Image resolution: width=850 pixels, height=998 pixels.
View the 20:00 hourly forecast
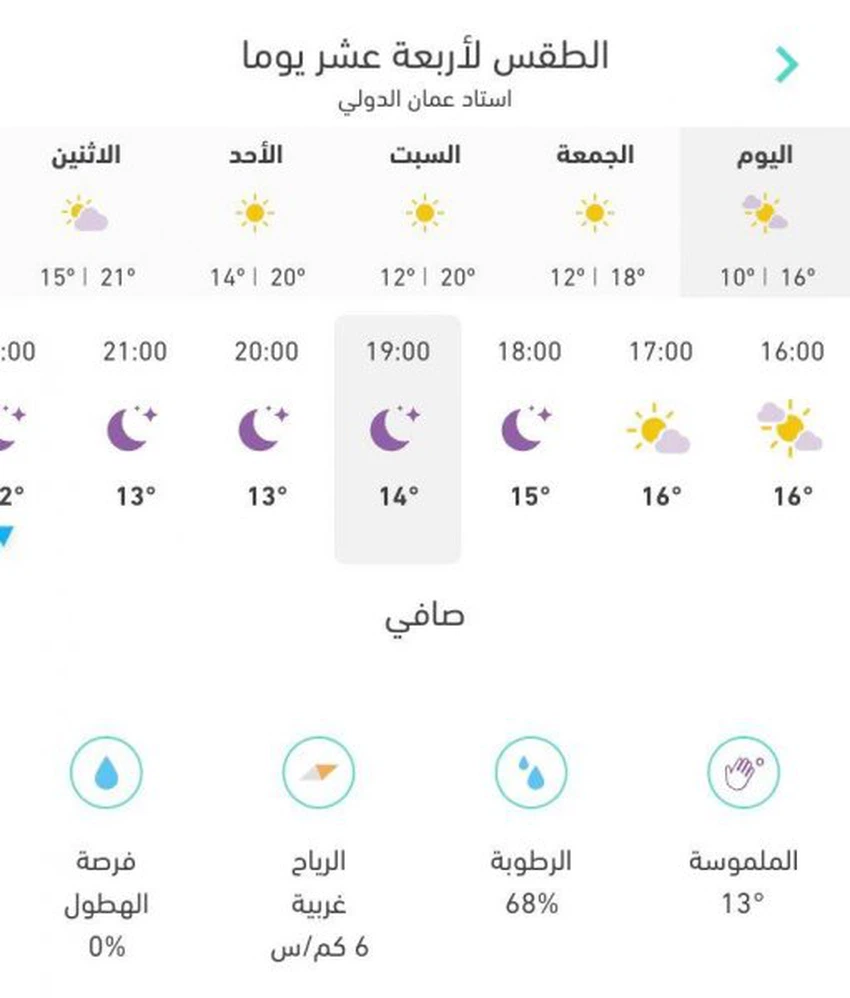266,426
